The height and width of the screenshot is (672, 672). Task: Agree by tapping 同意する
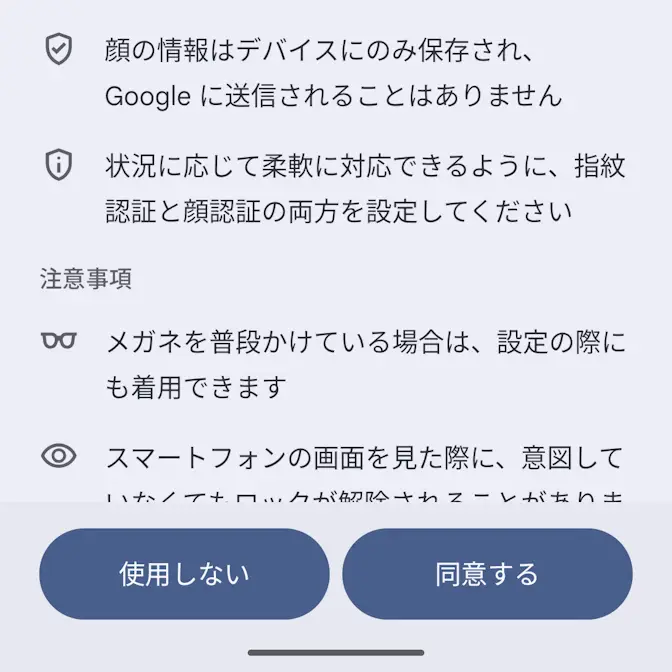click(487, 574)
